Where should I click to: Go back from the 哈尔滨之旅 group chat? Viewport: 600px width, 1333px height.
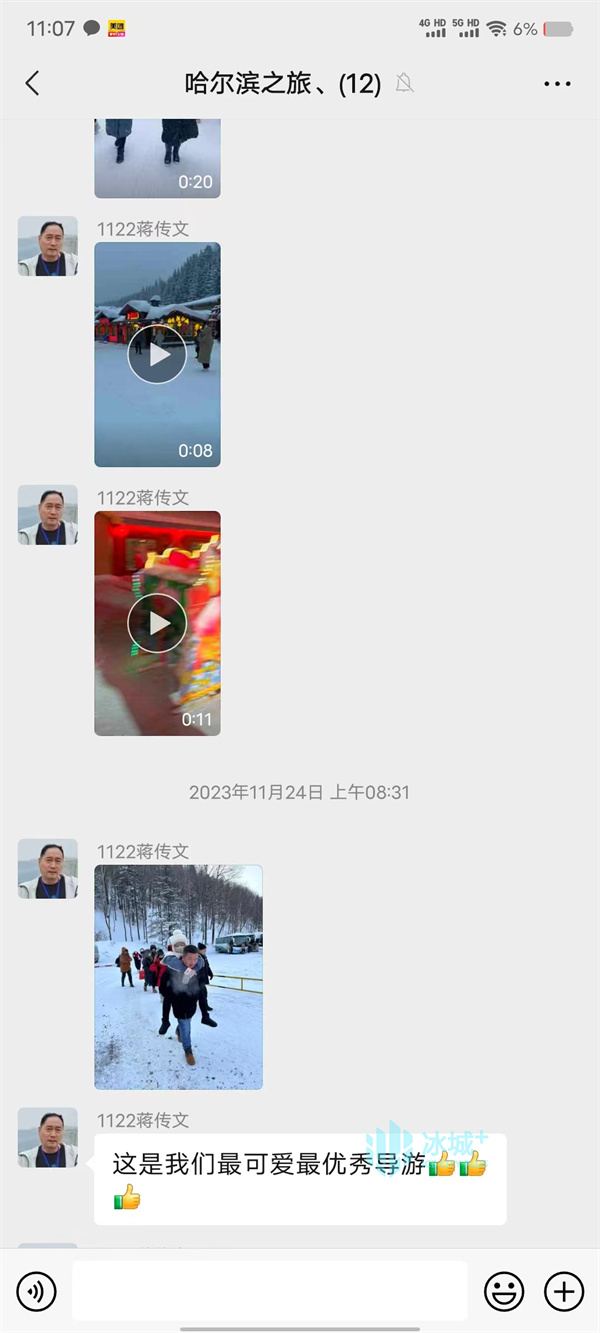[32, 83]
